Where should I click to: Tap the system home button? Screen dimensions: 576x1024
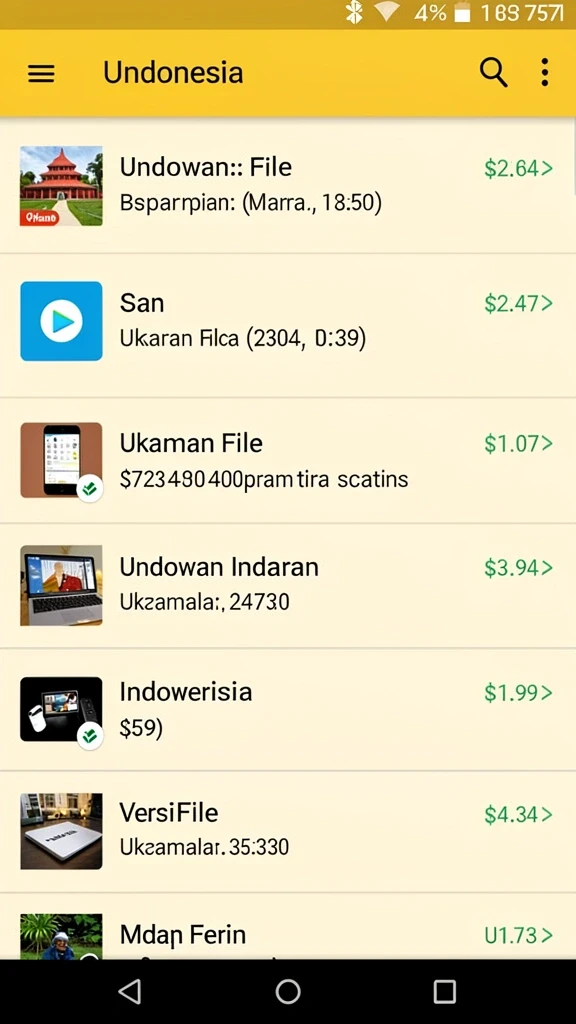pyautogui.click(x=288, y=991)
